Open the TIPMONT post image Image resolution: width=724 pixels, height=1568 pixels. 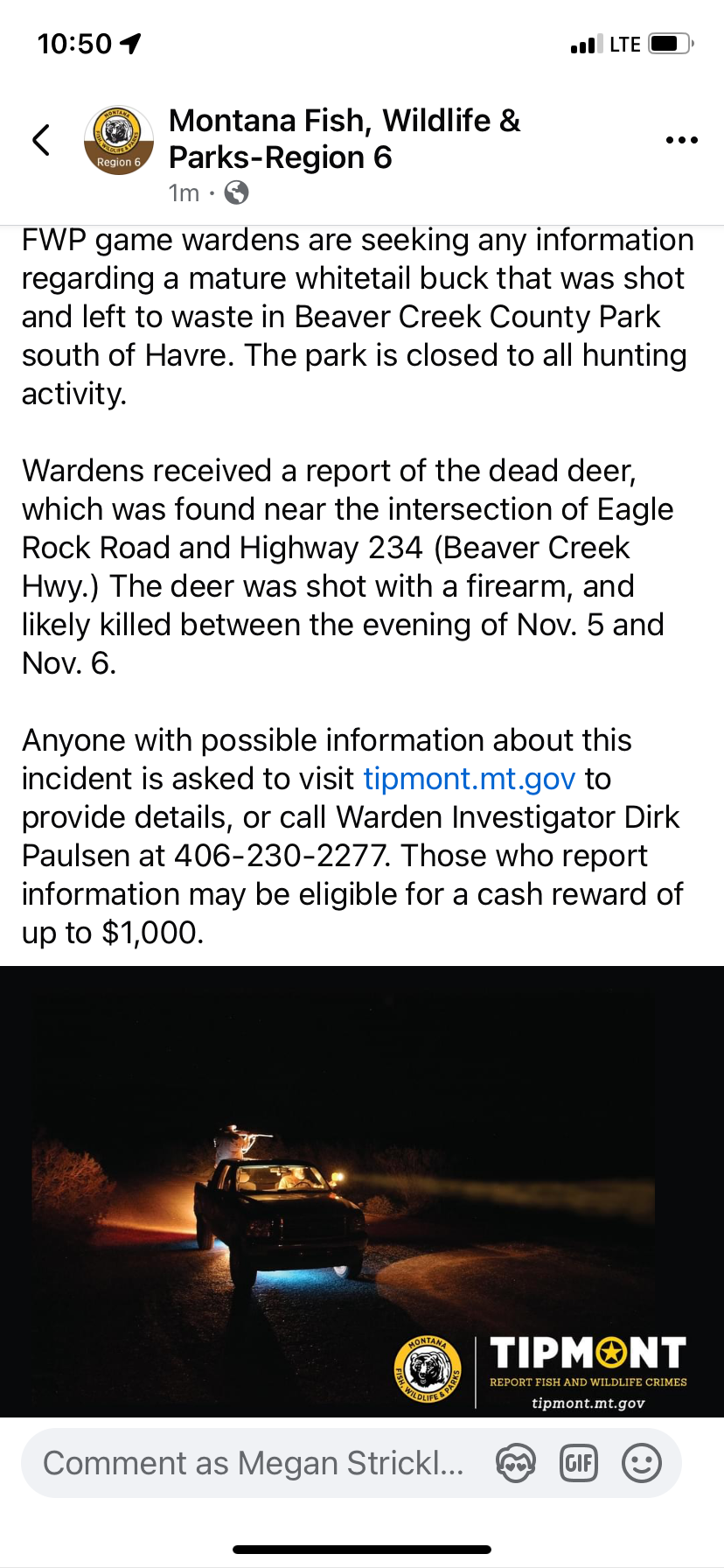[x=362, y=1190]
